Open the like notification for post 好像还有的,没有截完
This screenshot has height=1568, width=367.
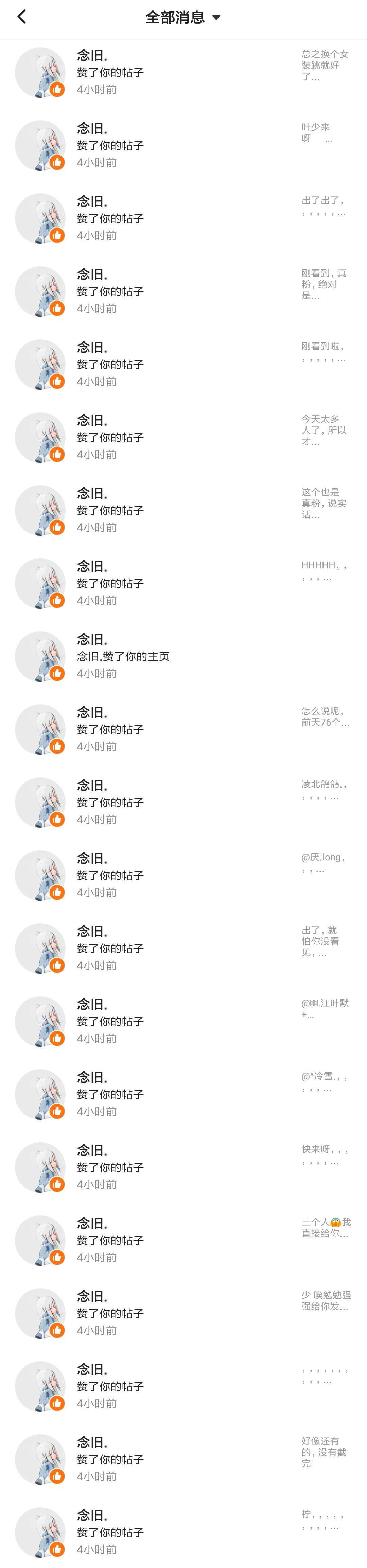point(183,1459)
